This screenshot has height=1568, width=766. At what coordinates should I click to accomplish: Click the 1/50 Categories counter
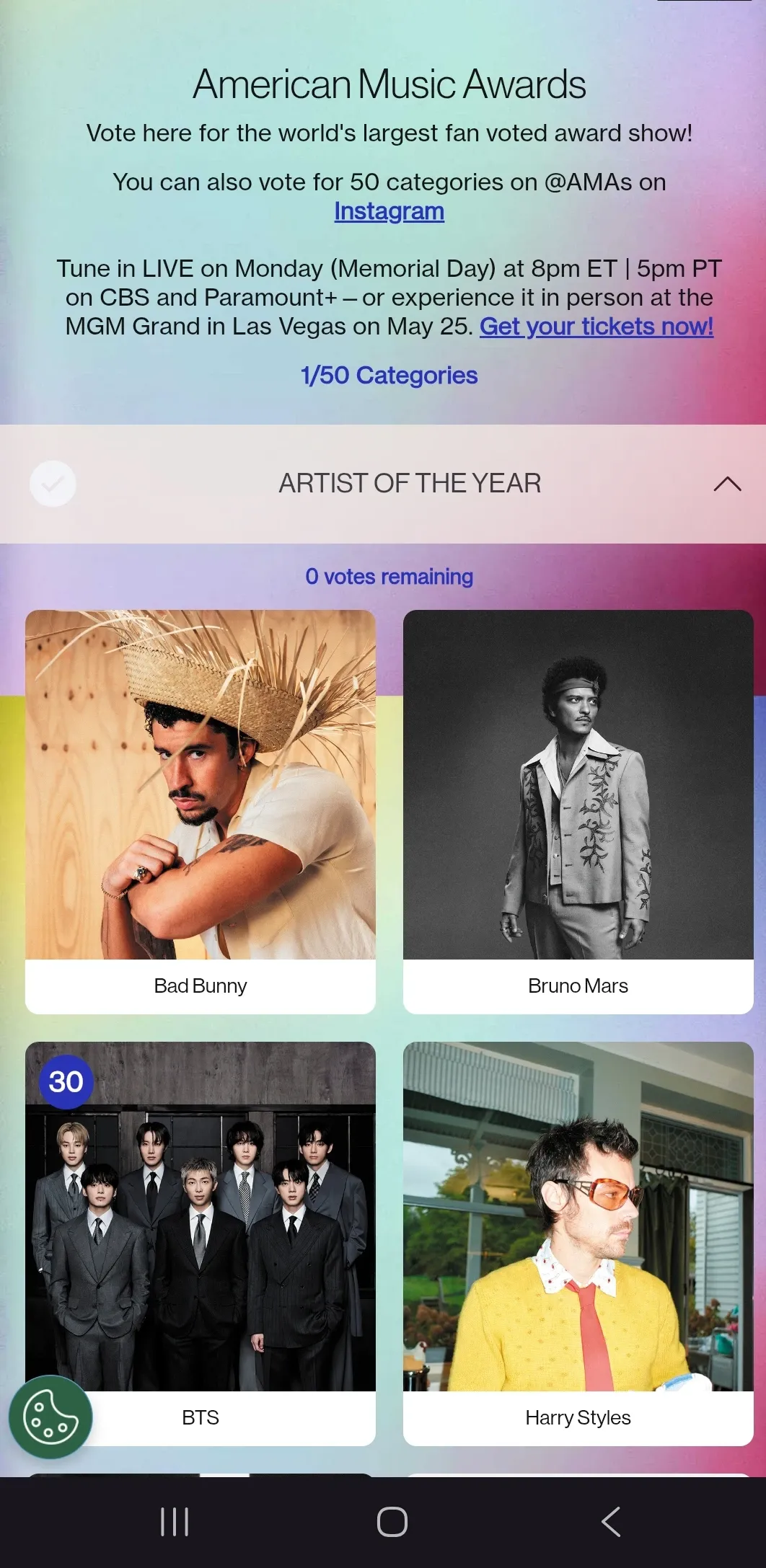(389, 376)
